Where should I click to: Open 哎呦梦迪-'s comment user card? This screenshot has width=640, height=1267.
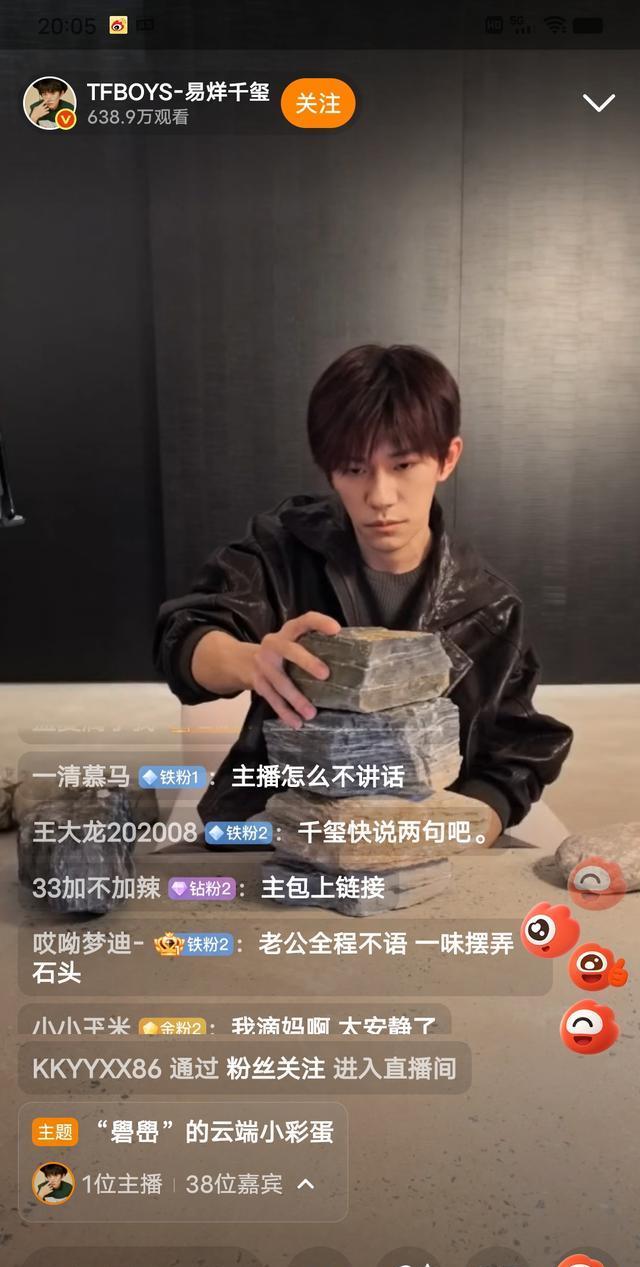click(x=88, y=943)
